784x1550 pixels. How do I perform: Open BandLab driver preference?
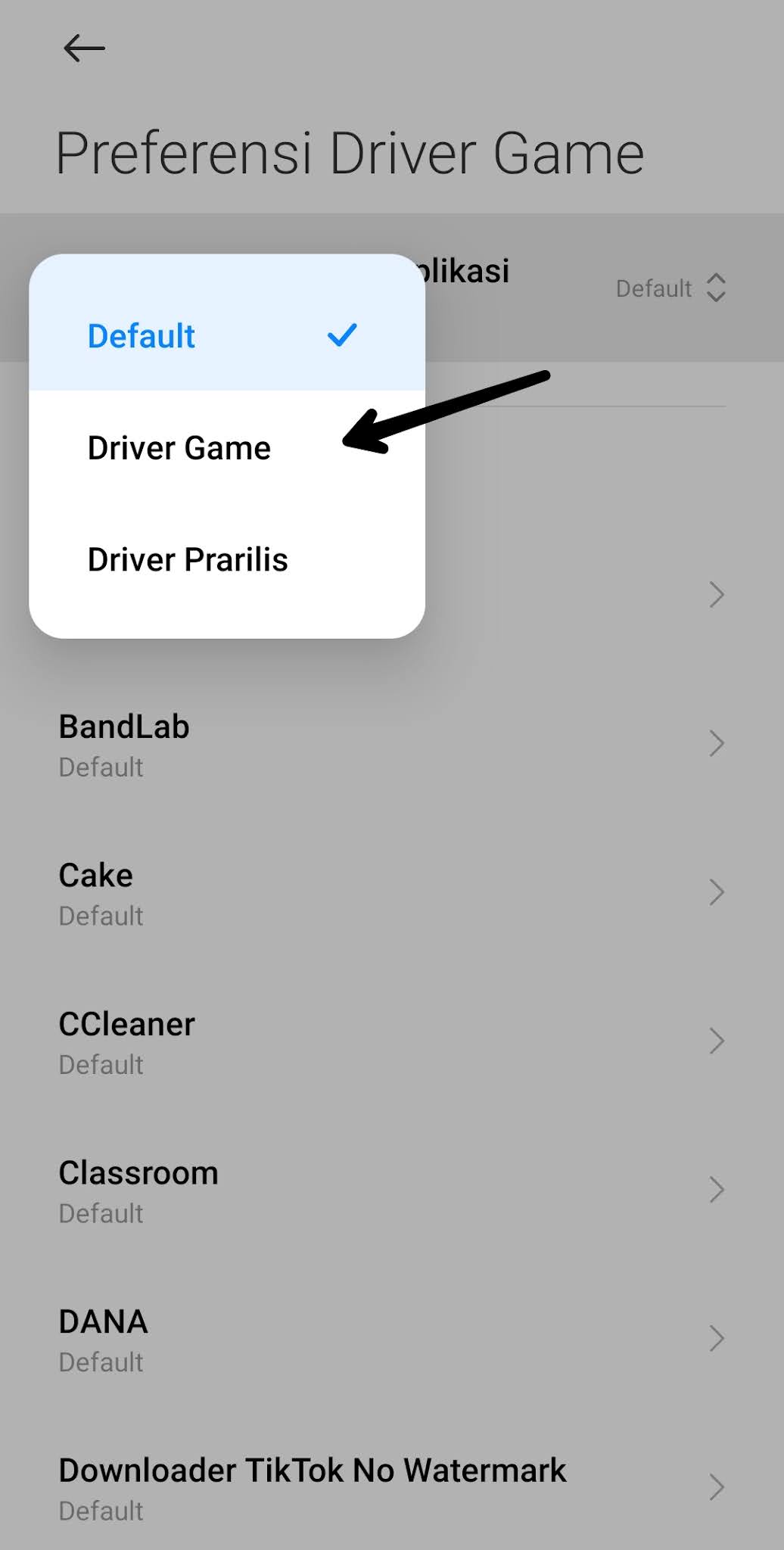391,744
